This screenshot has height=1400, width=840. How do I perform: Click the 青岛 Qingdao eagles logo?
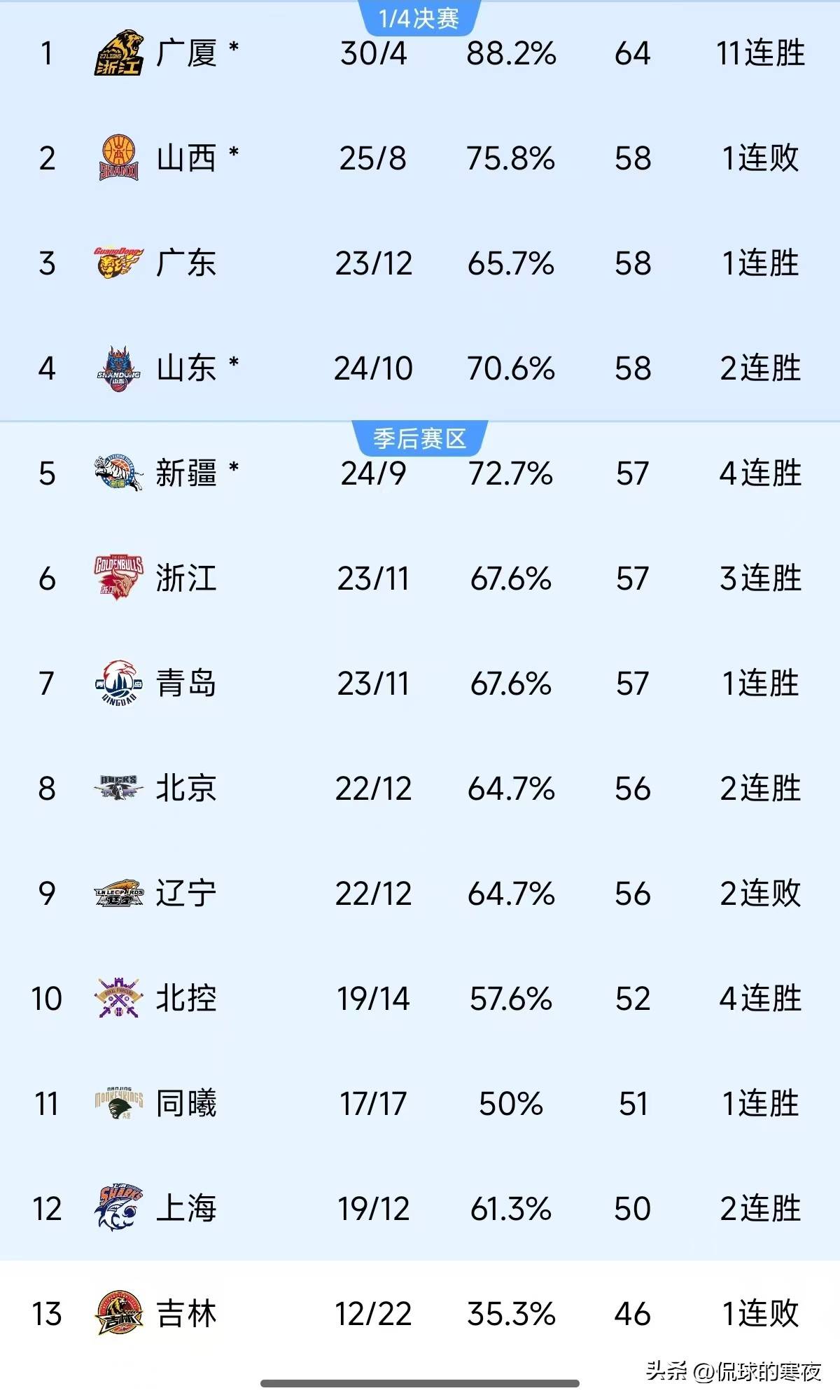[120, 684]
